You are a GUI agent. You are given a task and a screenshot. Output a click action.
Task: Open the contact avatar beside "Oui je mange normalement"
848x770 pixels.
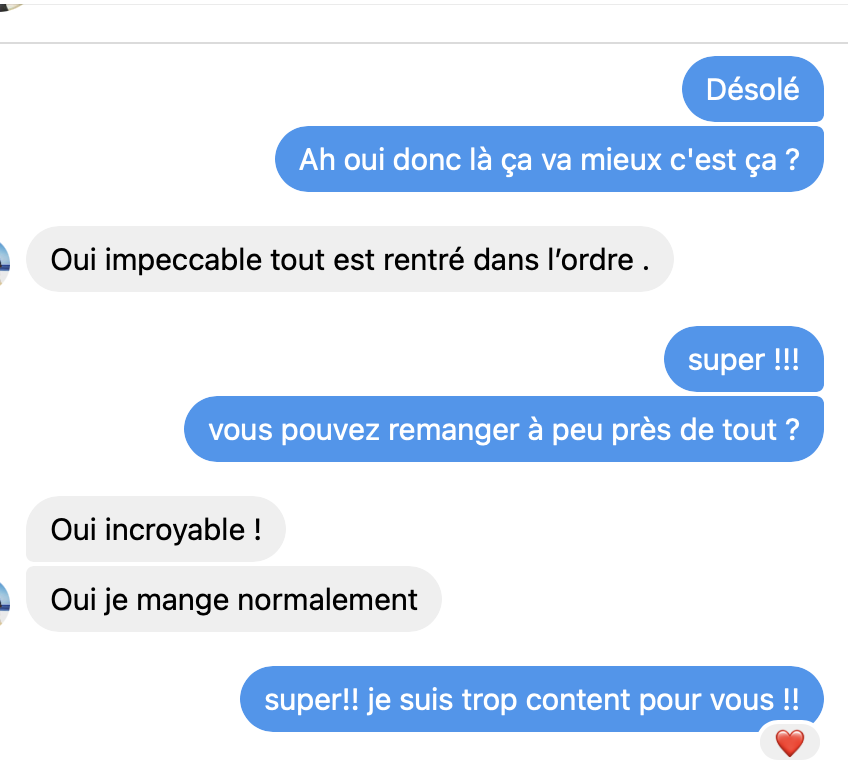tap(5, 602)
